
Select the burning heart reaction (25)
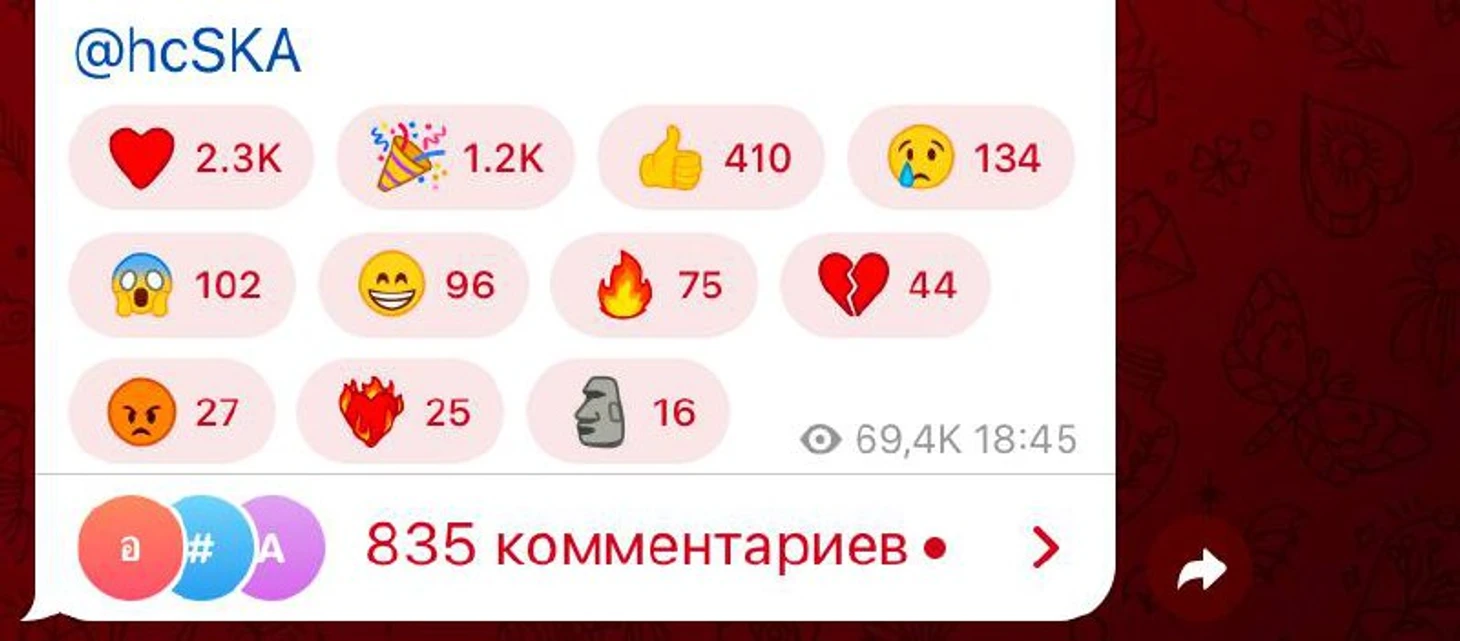(x=400, y=412)
